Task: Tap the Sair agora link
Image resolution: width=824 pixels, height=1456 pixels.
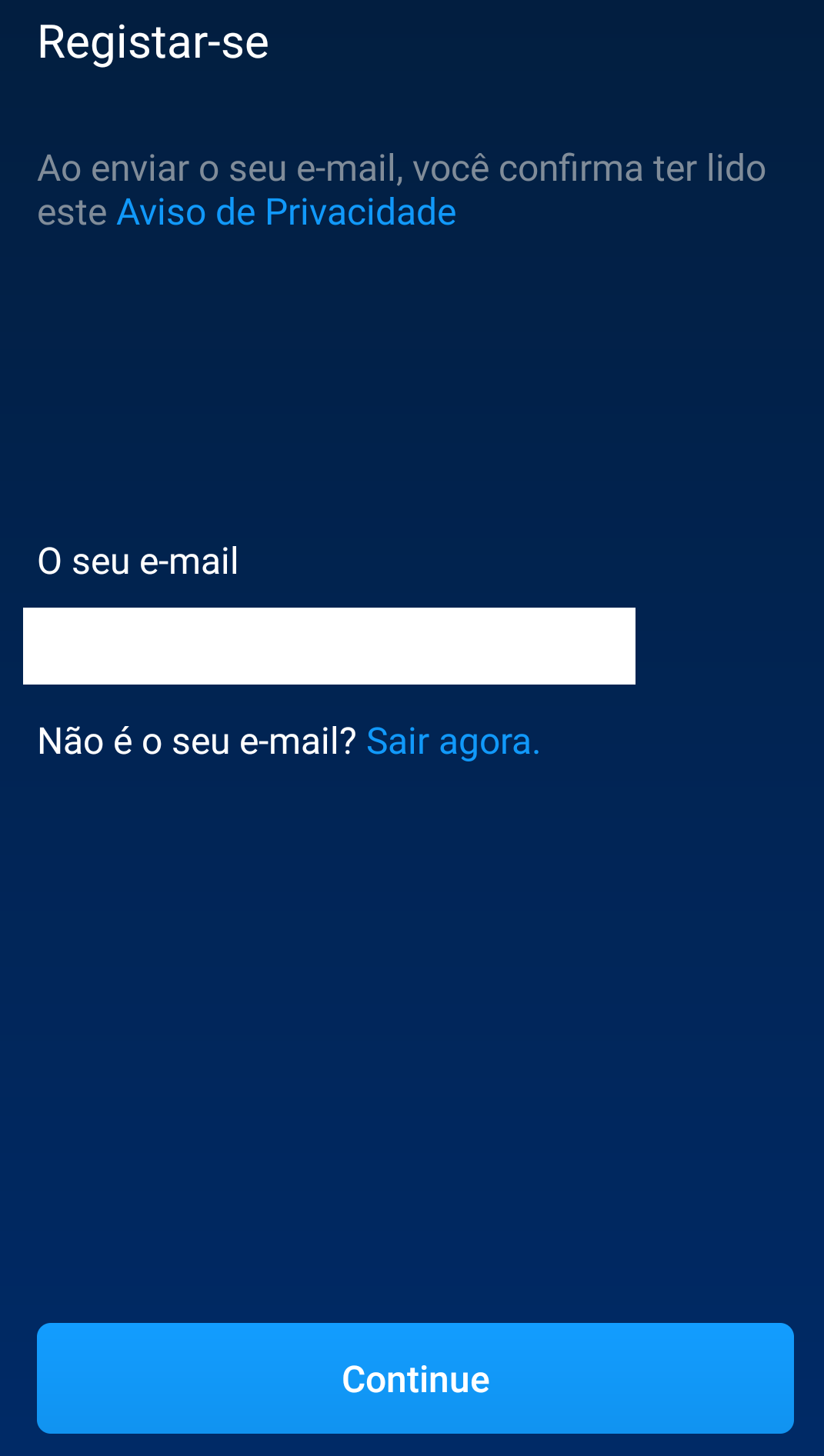Action: pos(453,741)
